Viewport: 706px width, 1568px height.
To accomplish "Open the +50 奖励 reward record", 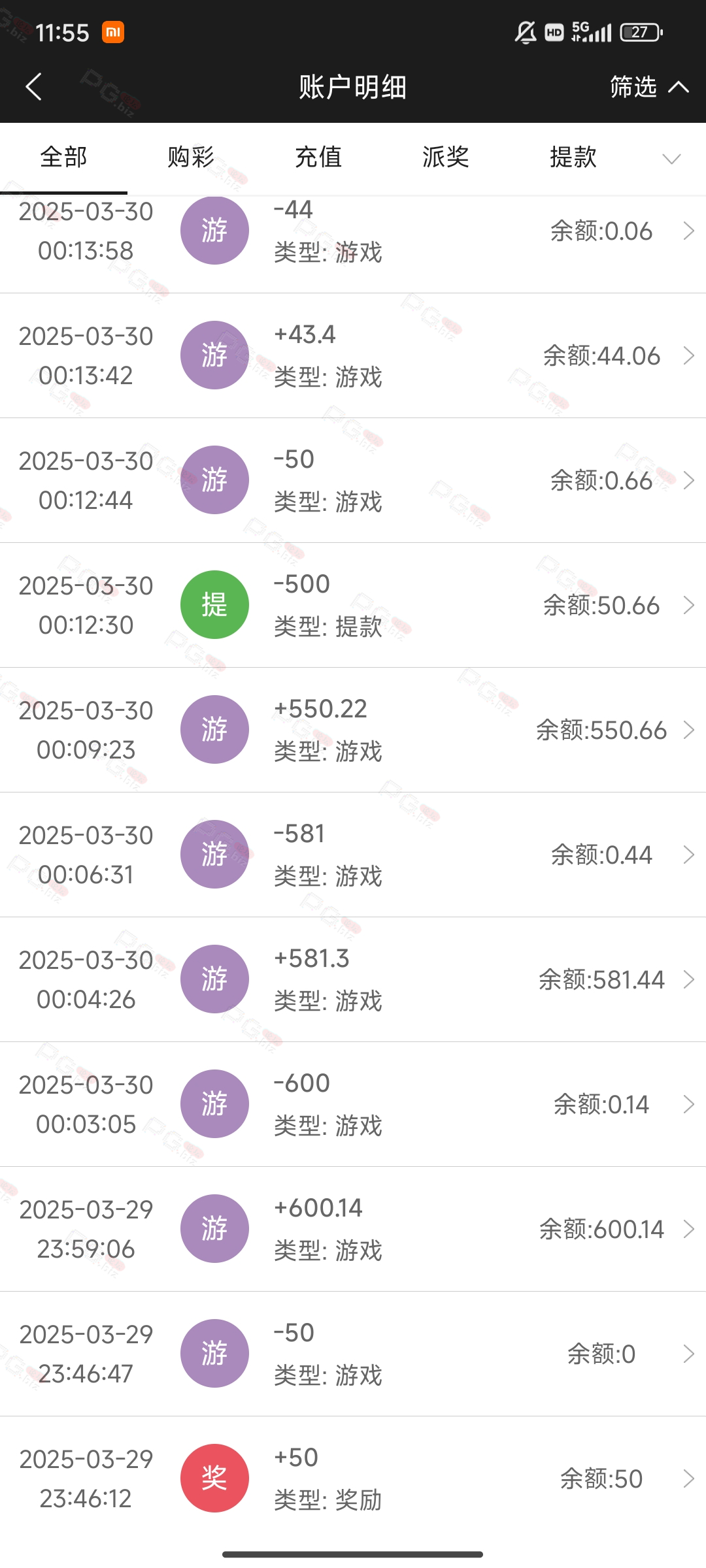I will [353, 1478].
